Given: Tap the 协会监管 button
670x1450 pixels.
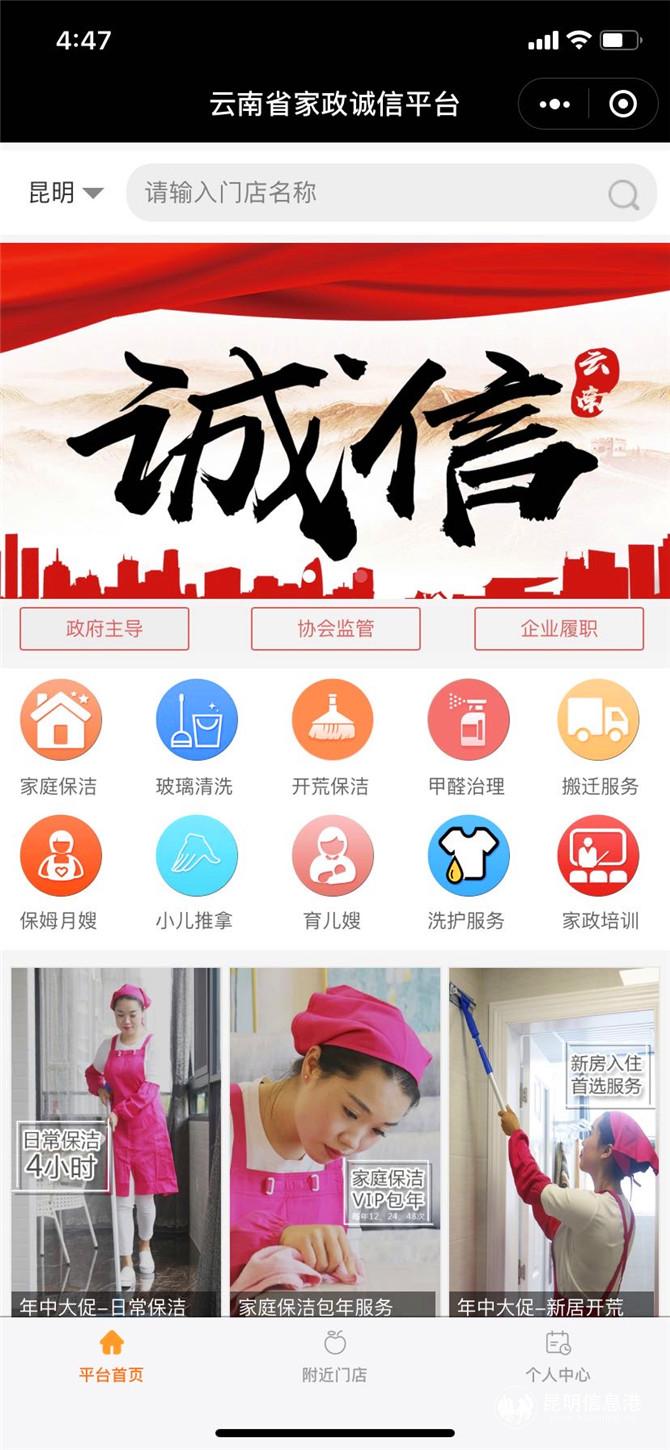Looking at the screenshot, I should 335,629.
